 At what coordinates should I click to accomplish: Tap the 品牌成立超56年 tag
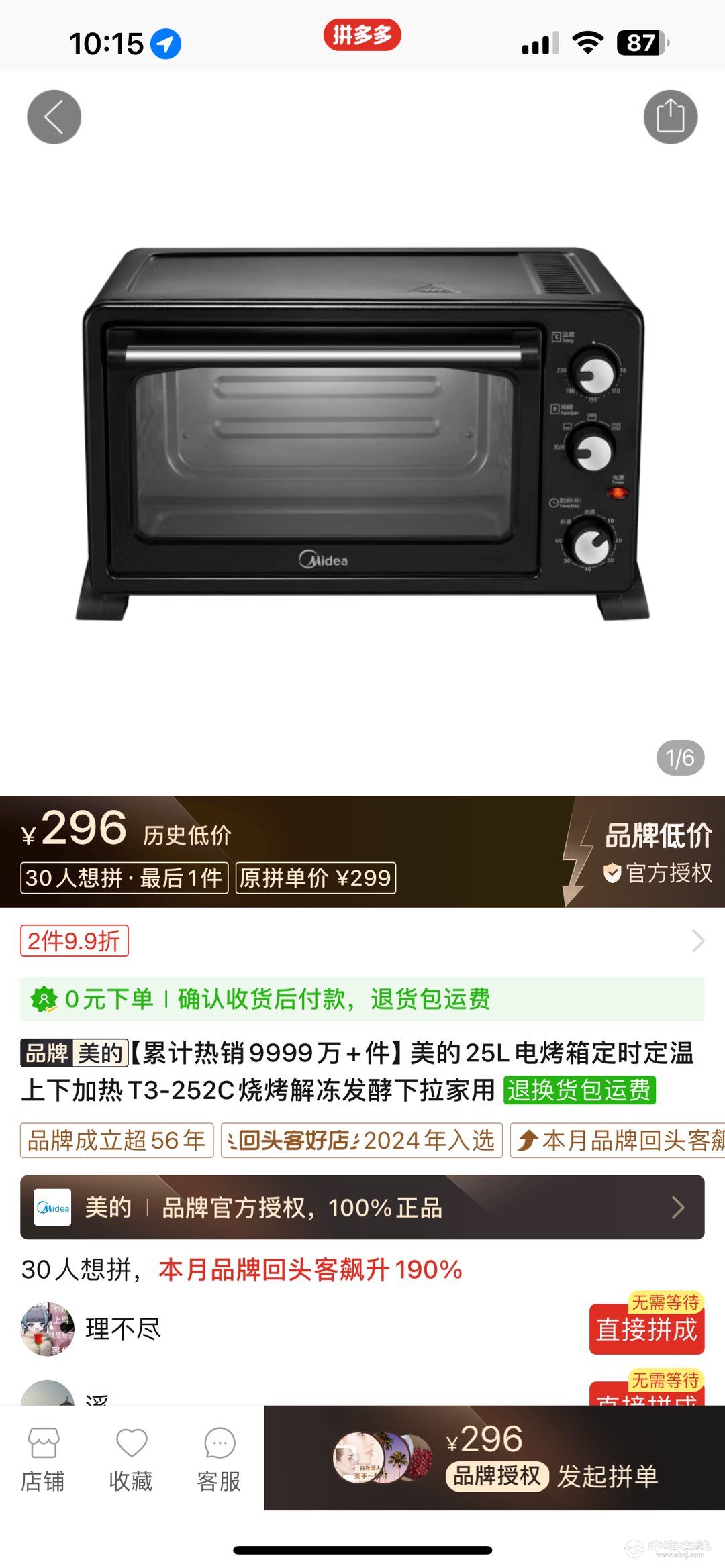coord(117,1140)
